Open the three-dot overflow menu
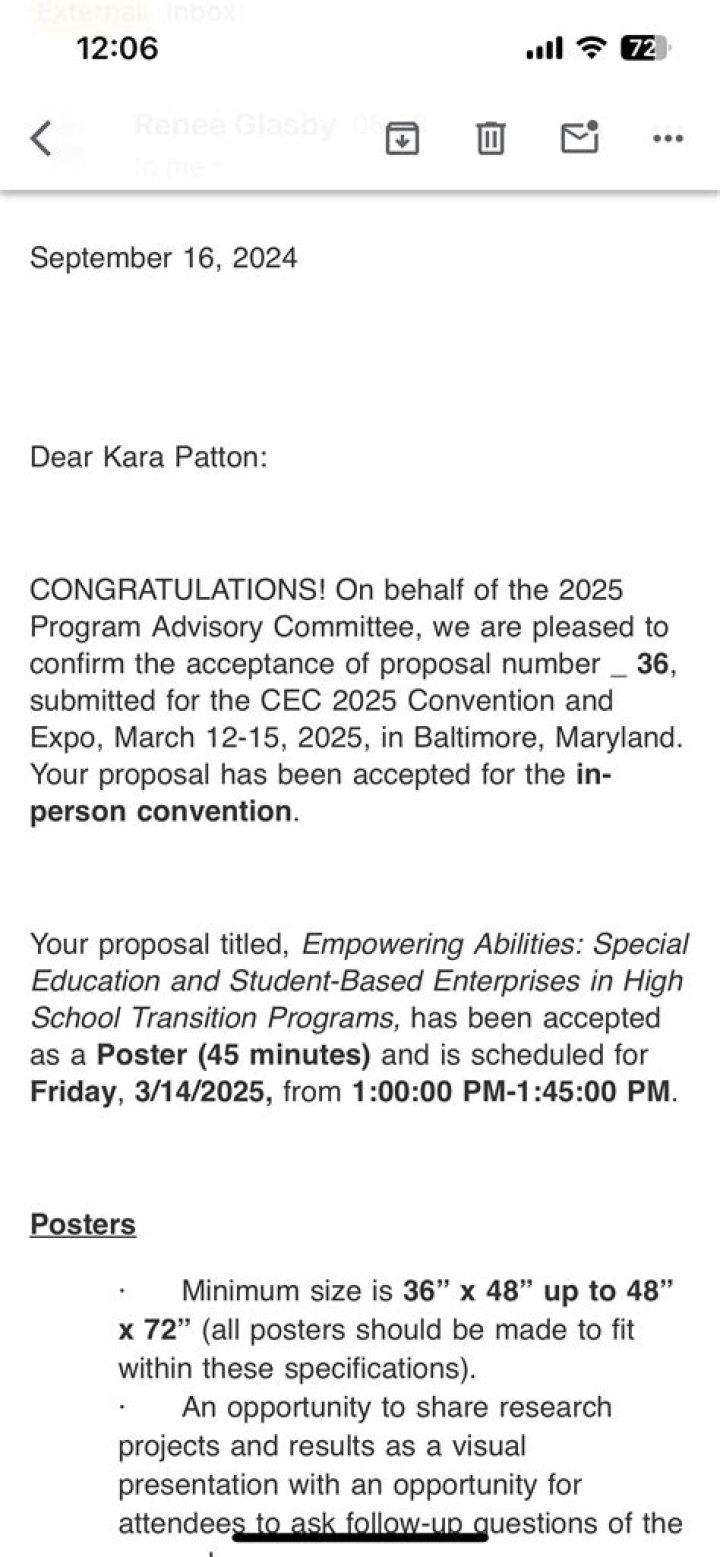Image resolution: width=720 pixels, height=1557 pixels. tap(667, 138)
